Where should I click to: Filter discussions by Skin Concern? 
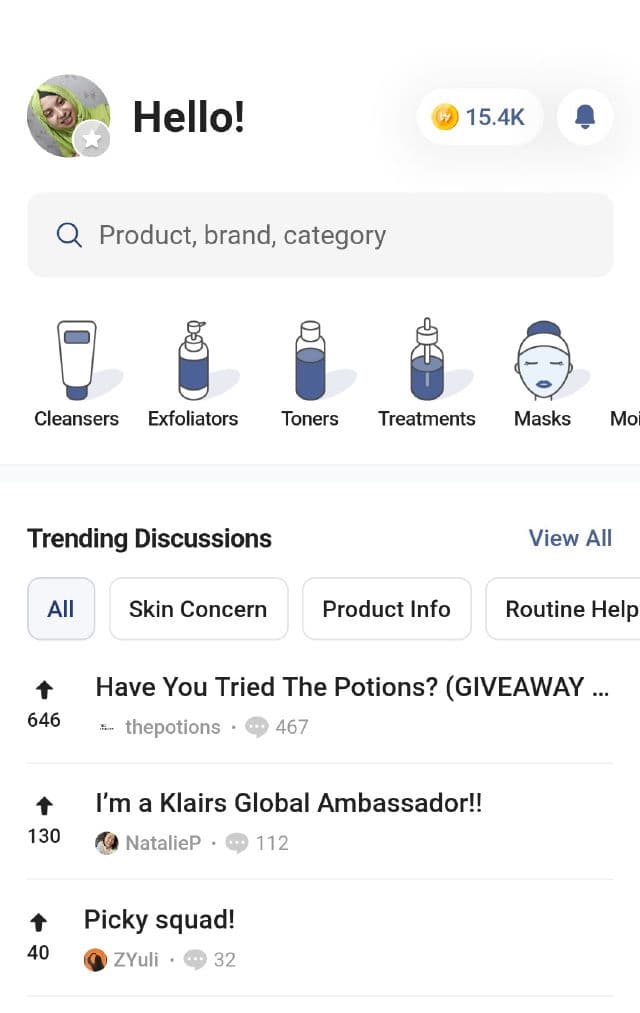[x=198, y=609]
